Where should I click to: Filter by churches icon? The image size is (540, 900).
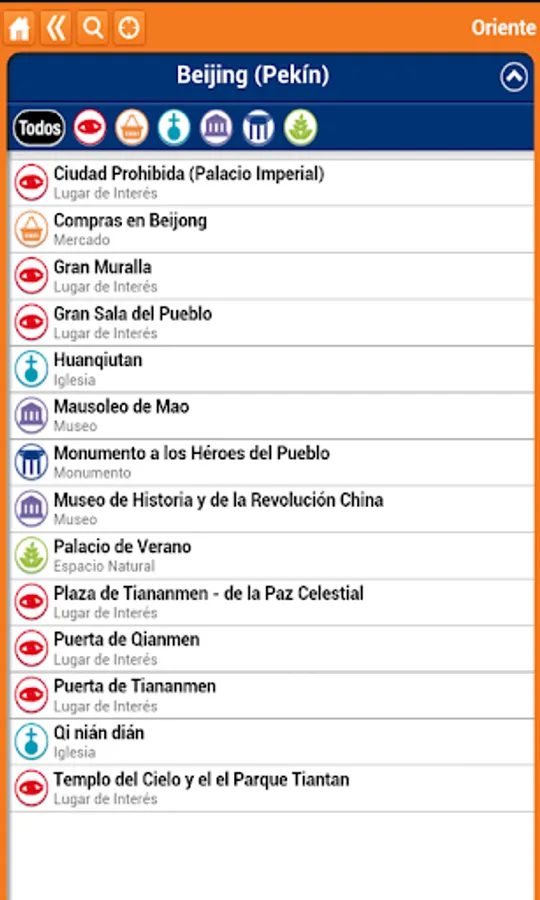click(x=174, y=127)
